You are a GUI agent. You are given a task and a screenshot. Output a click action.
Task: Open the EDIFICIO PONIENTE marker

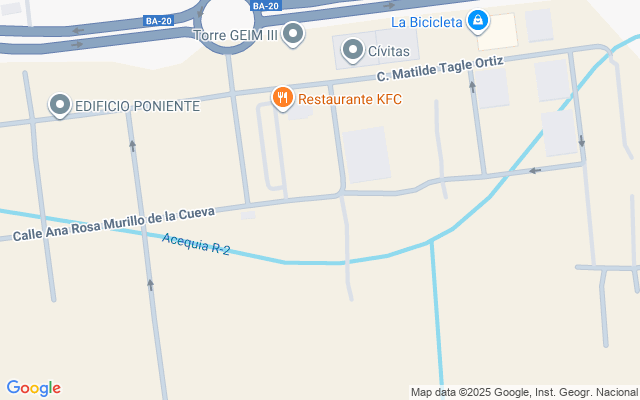pyautogui.click(x=60, y=105)
